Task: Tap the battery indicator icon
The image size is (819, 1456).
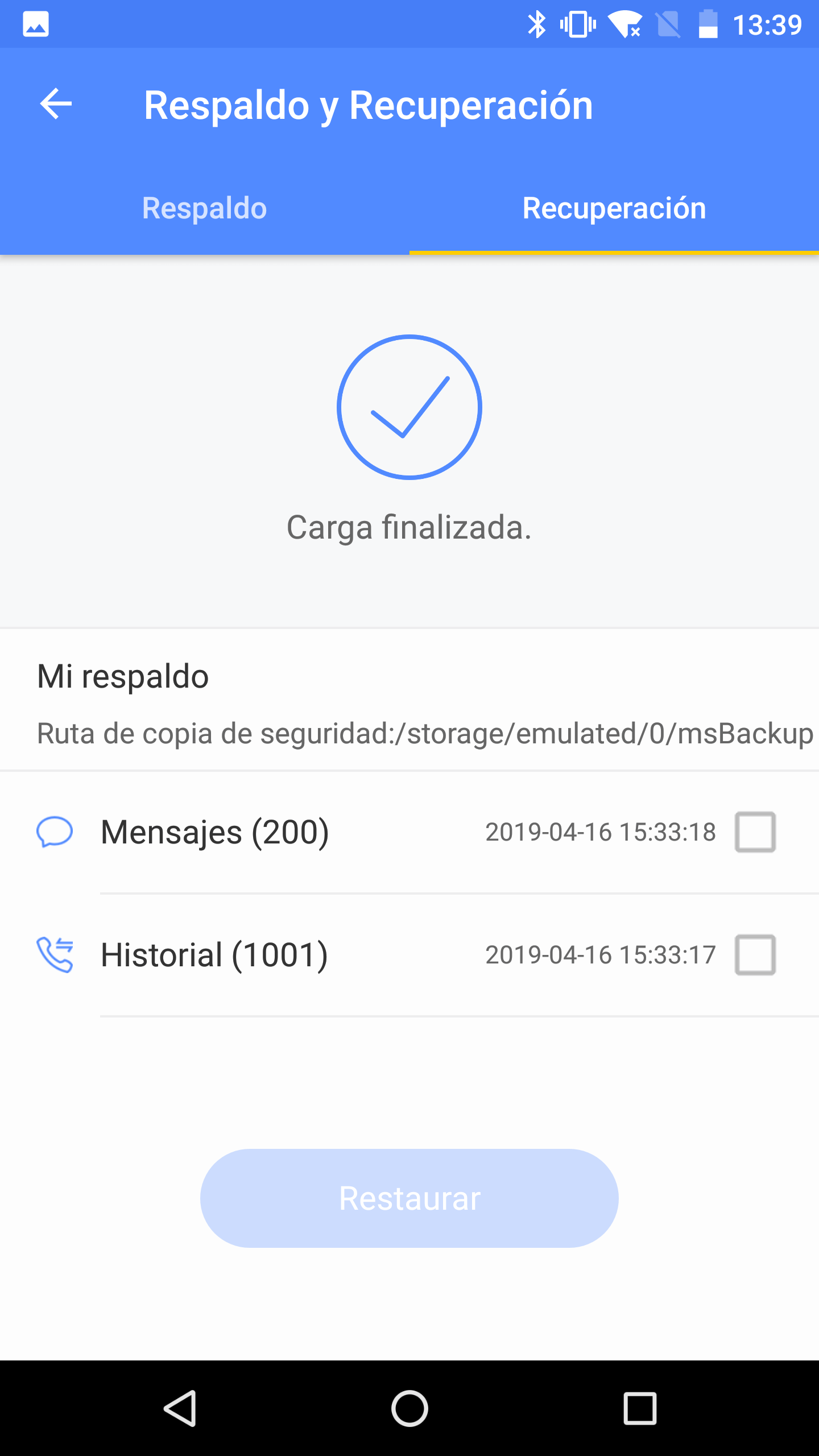Action: tap(707, 23)
